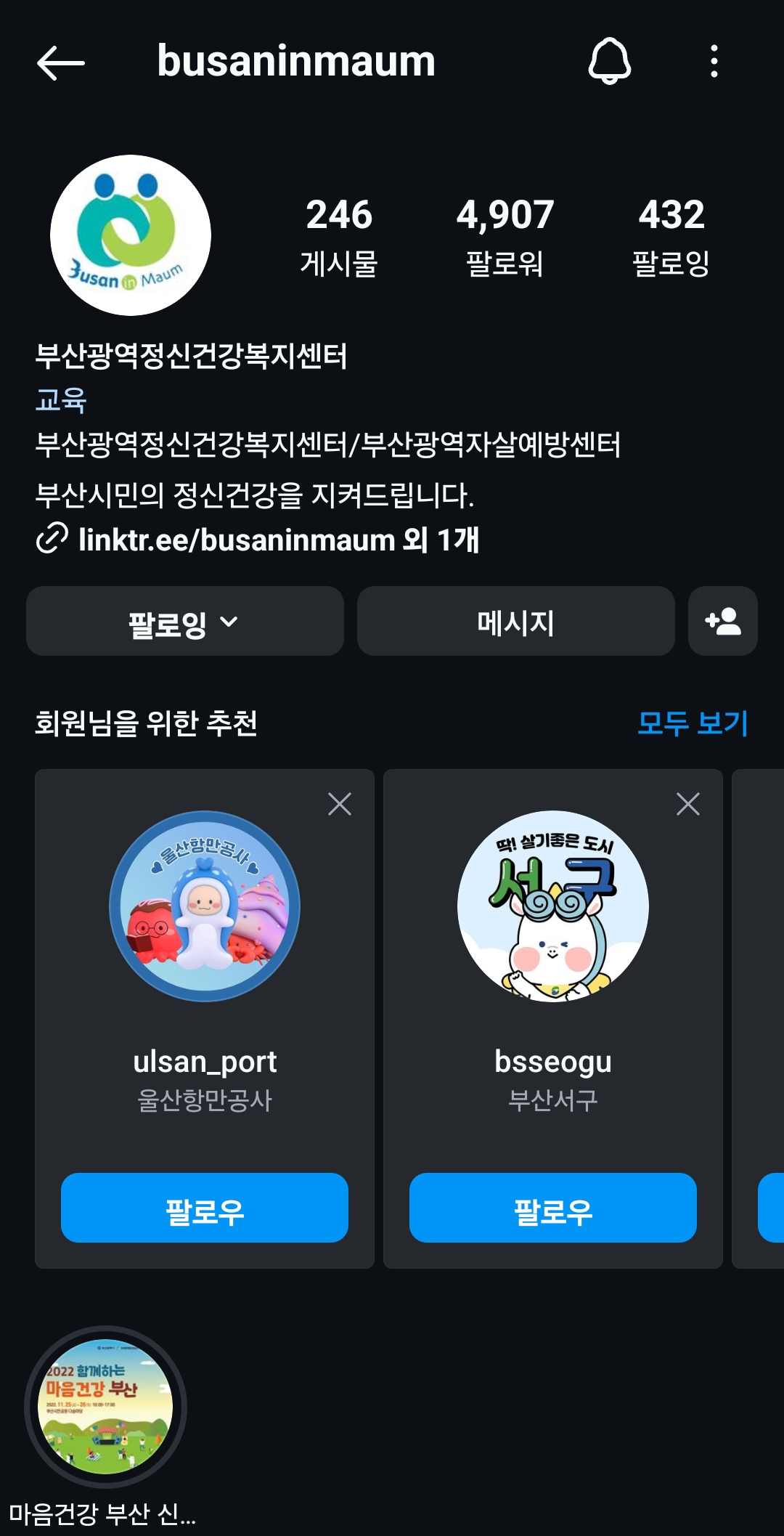The width and height of the screenshot is (784, 1536).
Task: View busaninmaum's profile picture
Action: (131, 235)
